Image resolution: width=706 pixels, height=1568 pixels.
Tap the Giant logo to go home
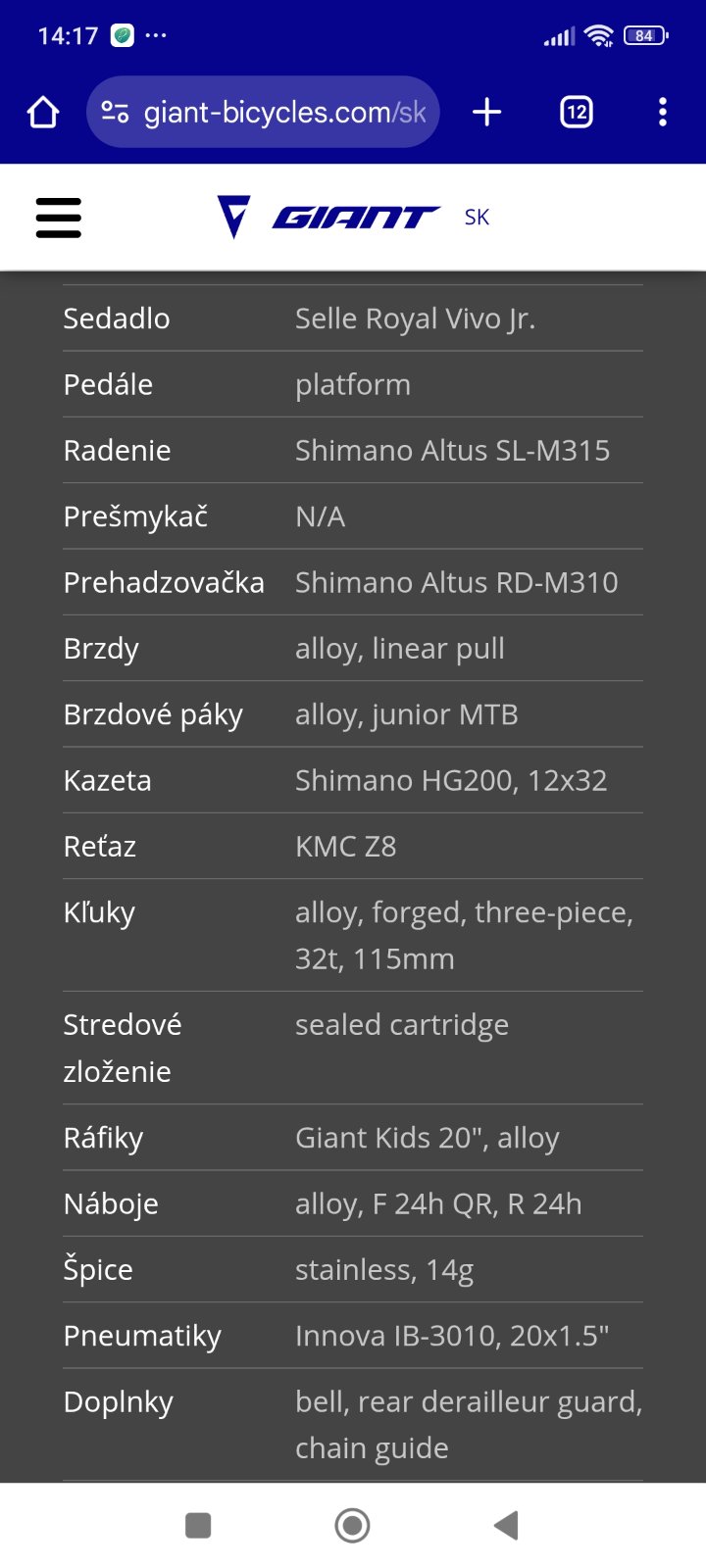(328, 217)
